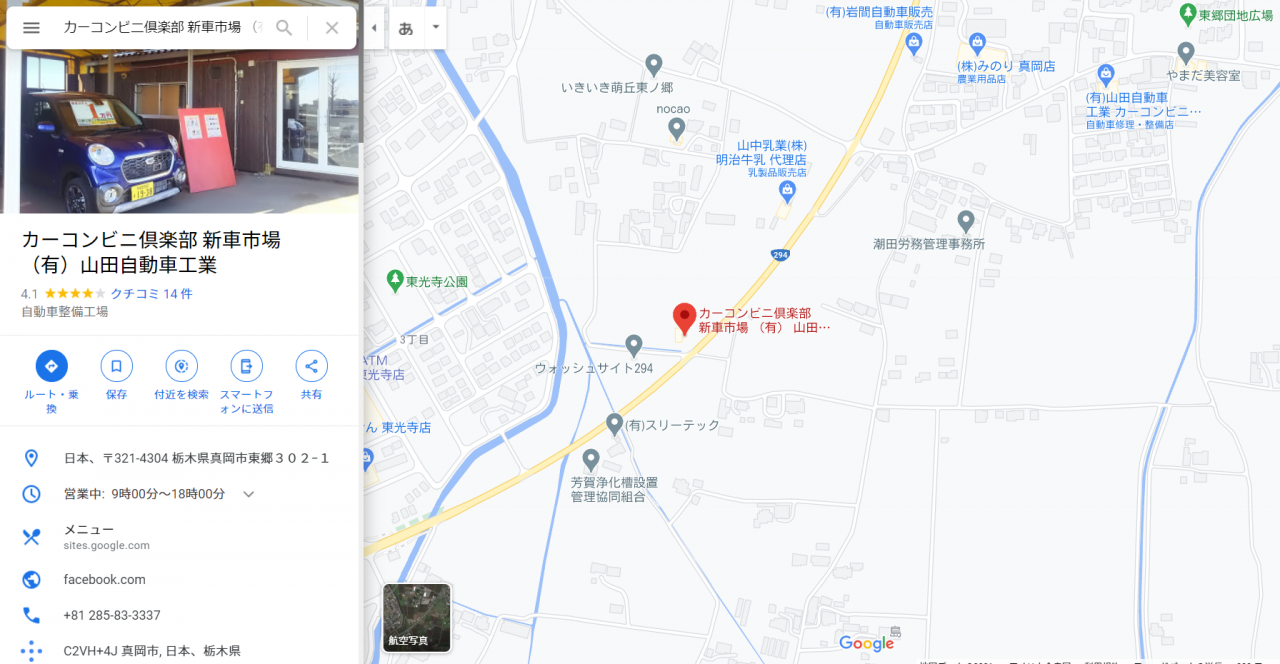Tap the search magnifier icon

(x=284, y=28)
